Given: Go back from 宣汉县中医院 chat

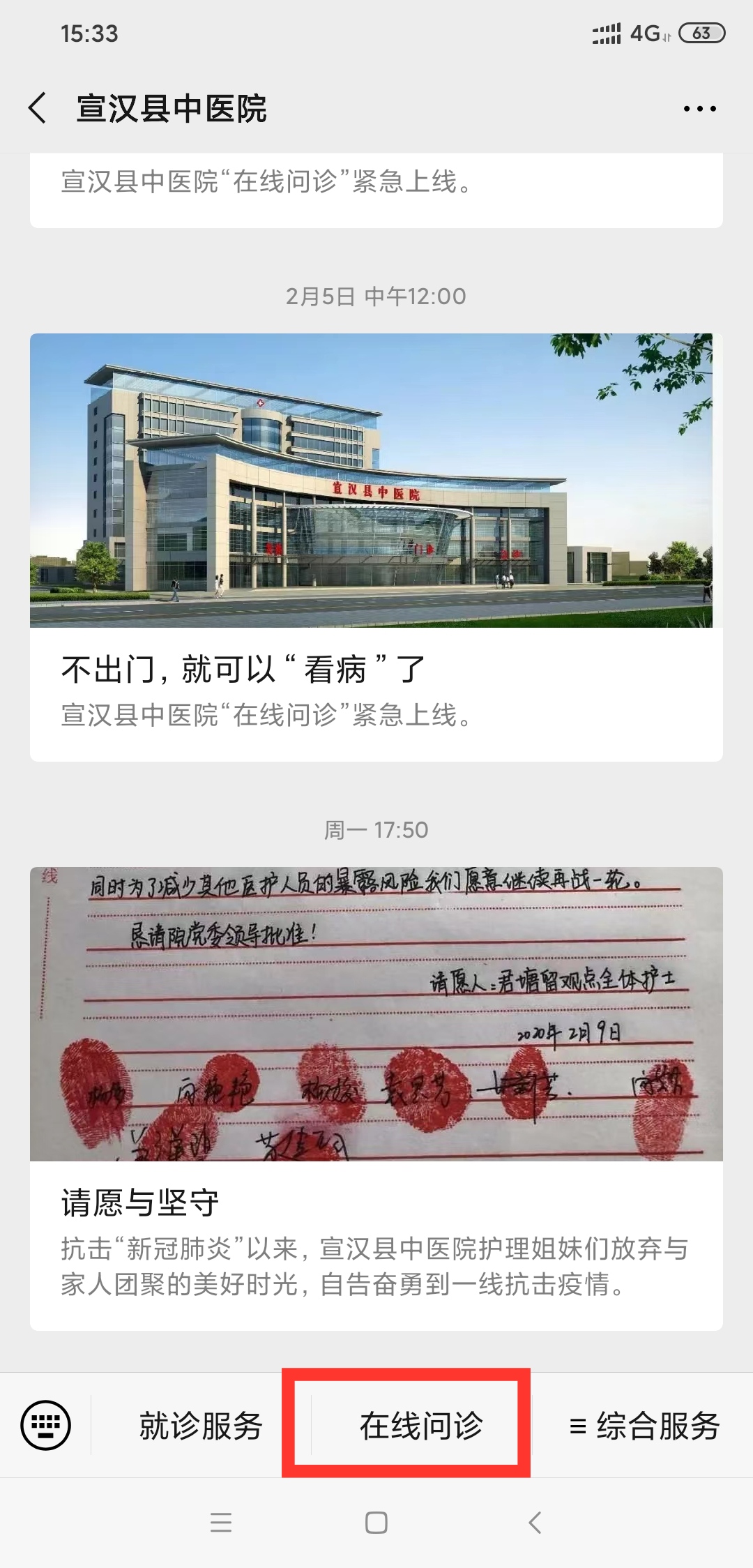Looking at the screenshot, I should 38,108.
